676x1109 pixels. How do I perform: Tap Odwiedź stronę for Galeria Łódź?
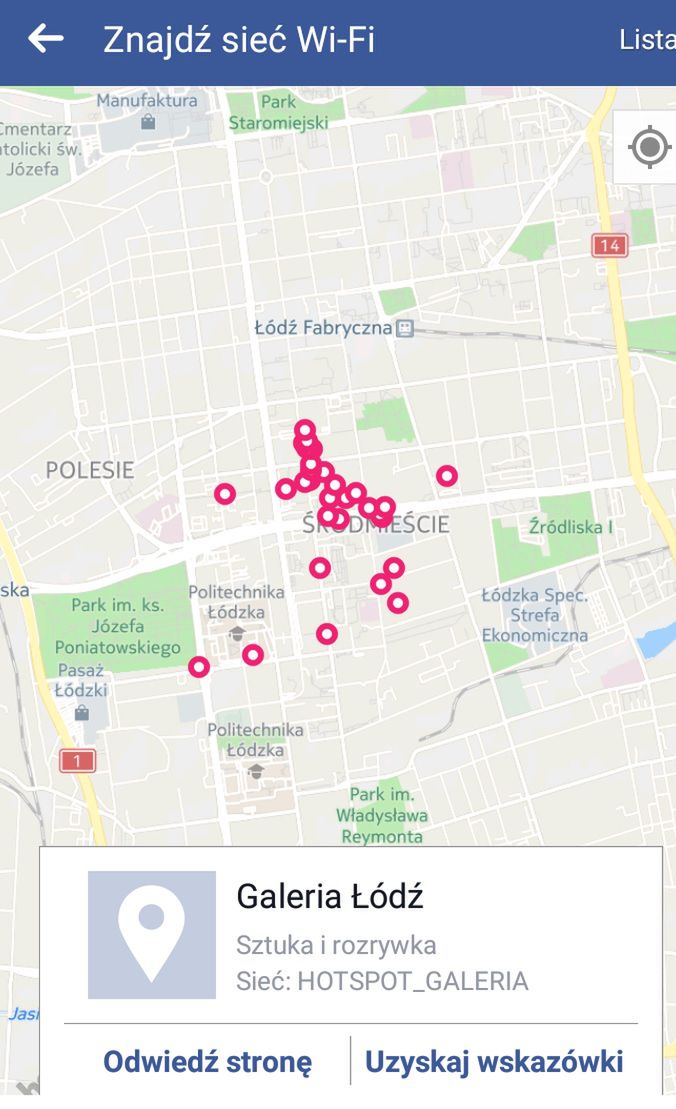click(x=207, y=1061)
